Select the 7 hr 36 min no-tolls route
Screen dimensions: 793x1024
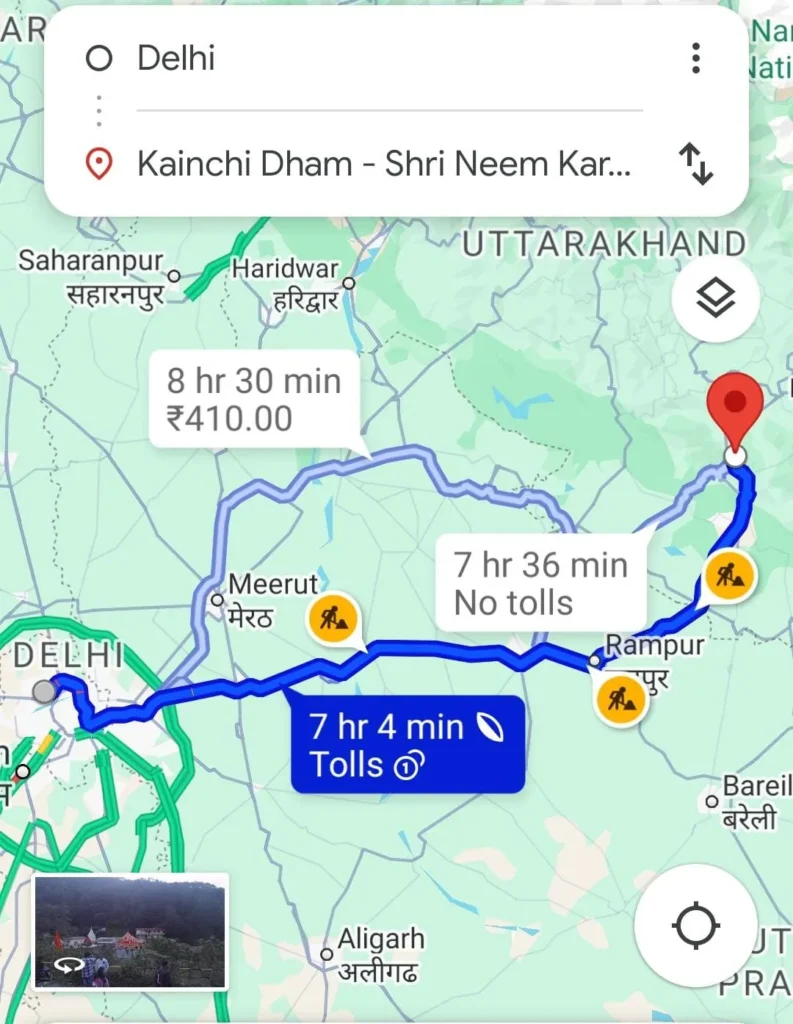pyautogui.click(x=541, y=584)
